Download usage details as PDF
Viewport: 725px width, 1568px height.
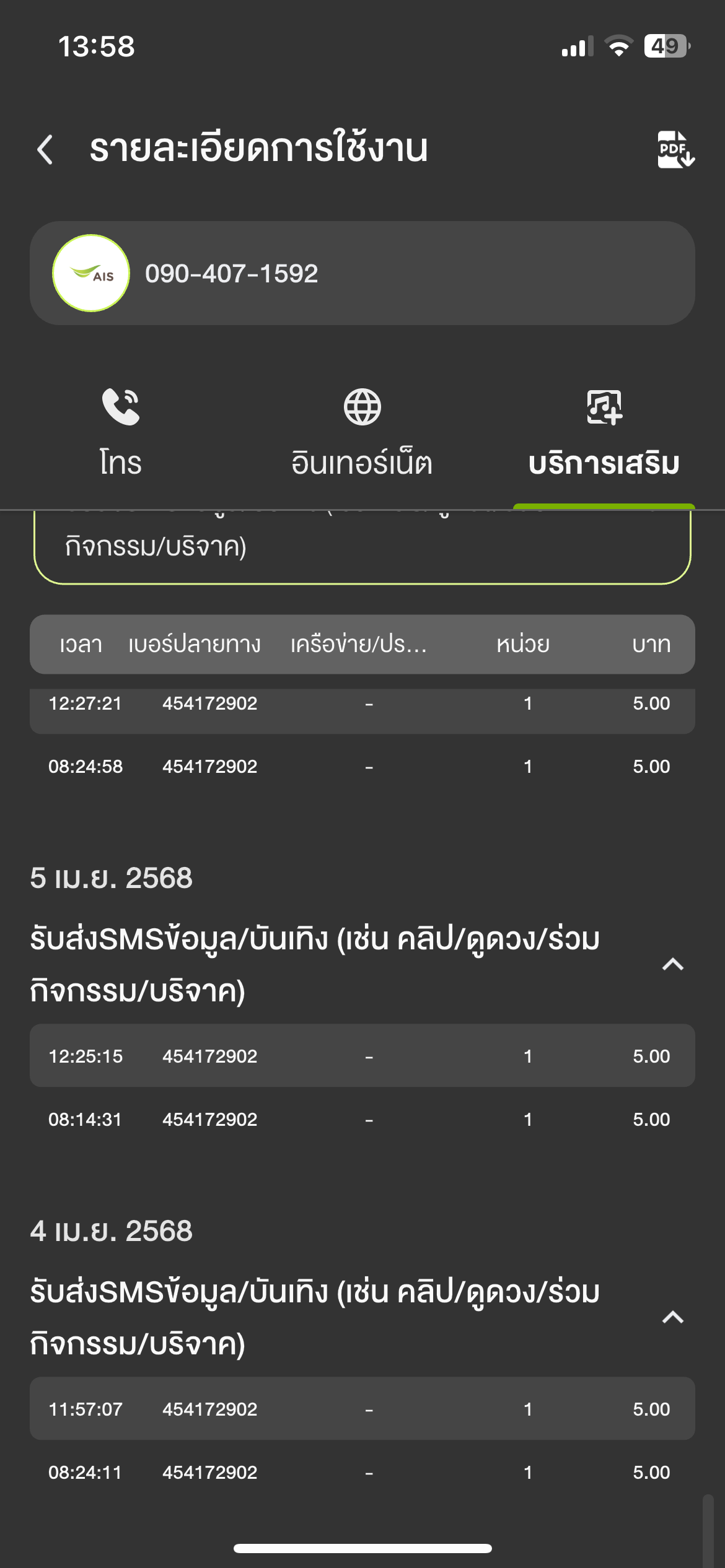pos(675,149)
